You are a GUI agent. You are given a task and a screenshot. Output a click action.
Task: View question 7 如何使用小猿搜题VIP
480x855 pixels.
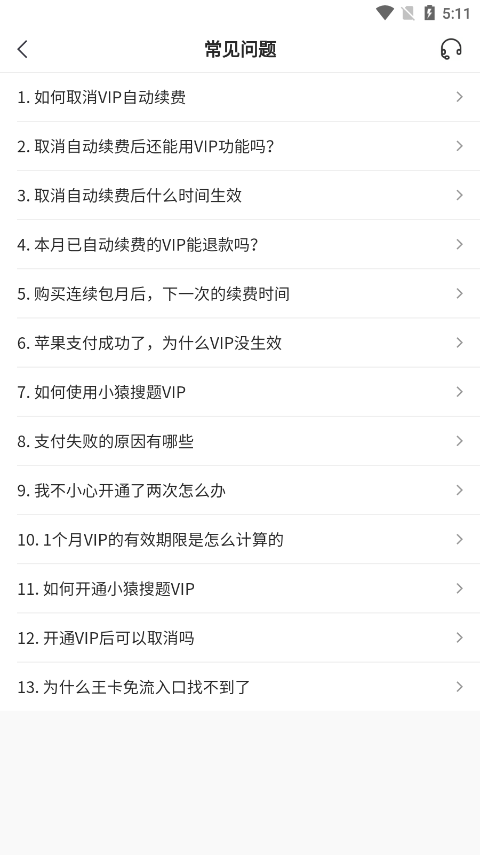240,392
